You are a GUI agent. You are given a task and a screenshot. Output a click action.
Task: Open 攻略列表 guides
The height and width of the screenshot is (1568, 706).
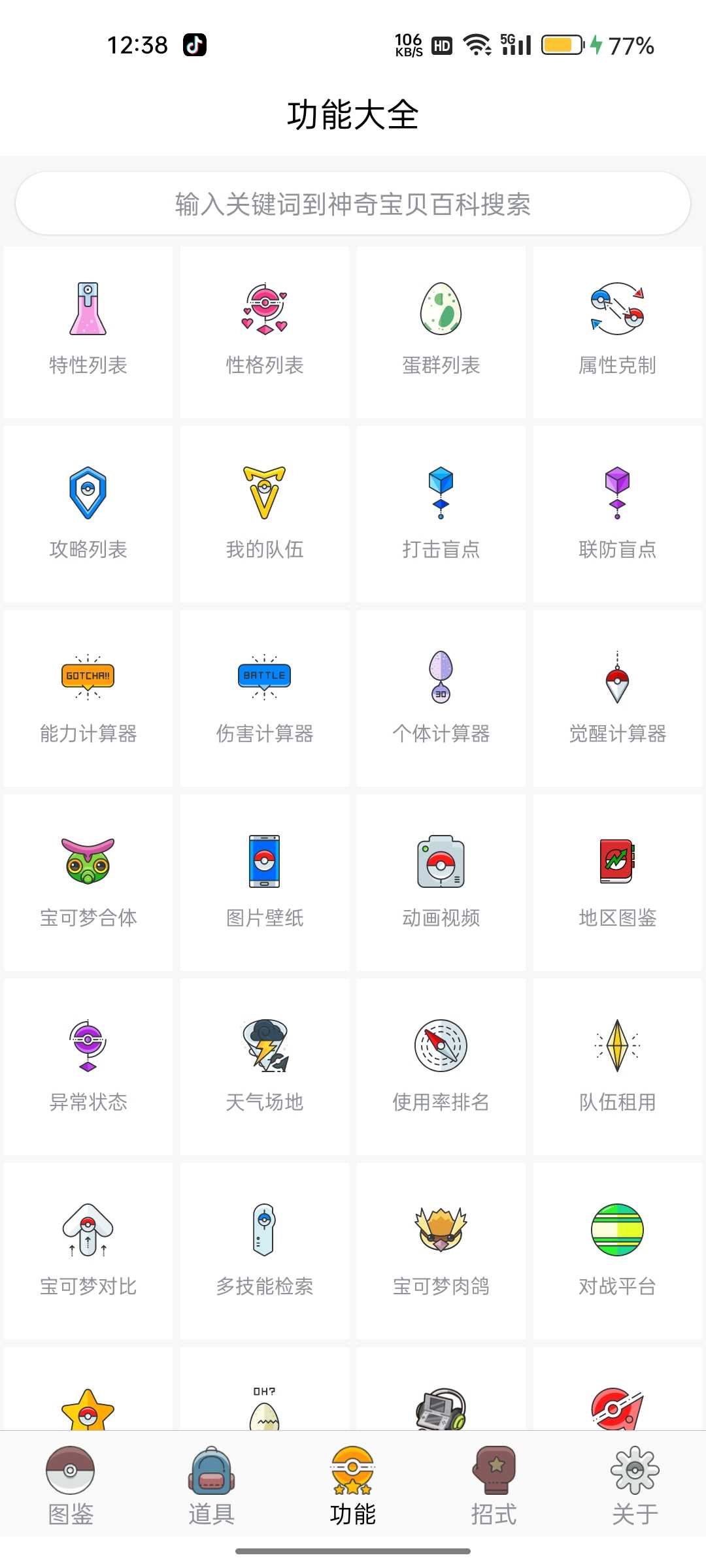pyautogui.click(x=88, y=514)
